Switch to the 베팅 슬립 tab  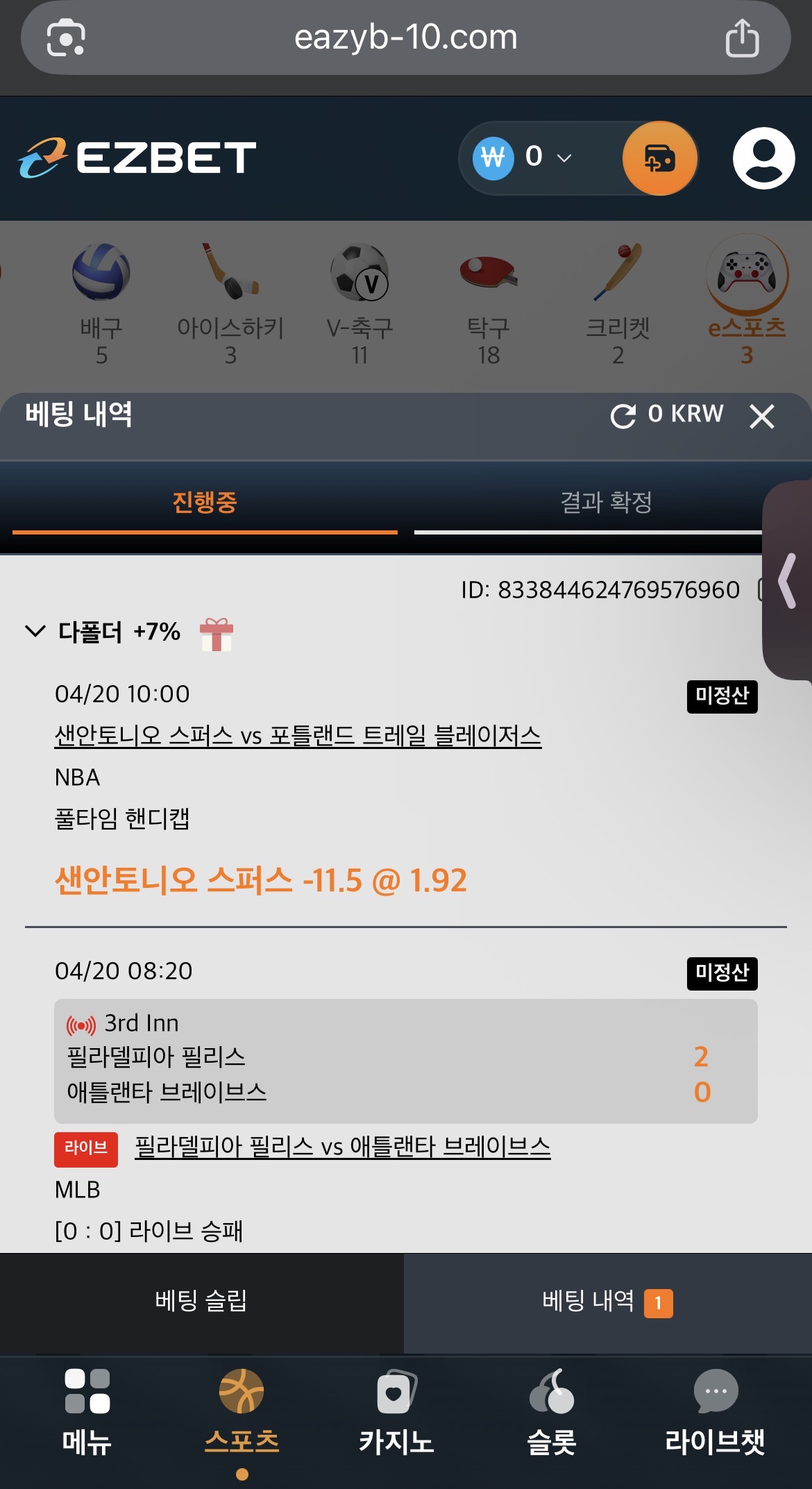tap(201, 1300)
